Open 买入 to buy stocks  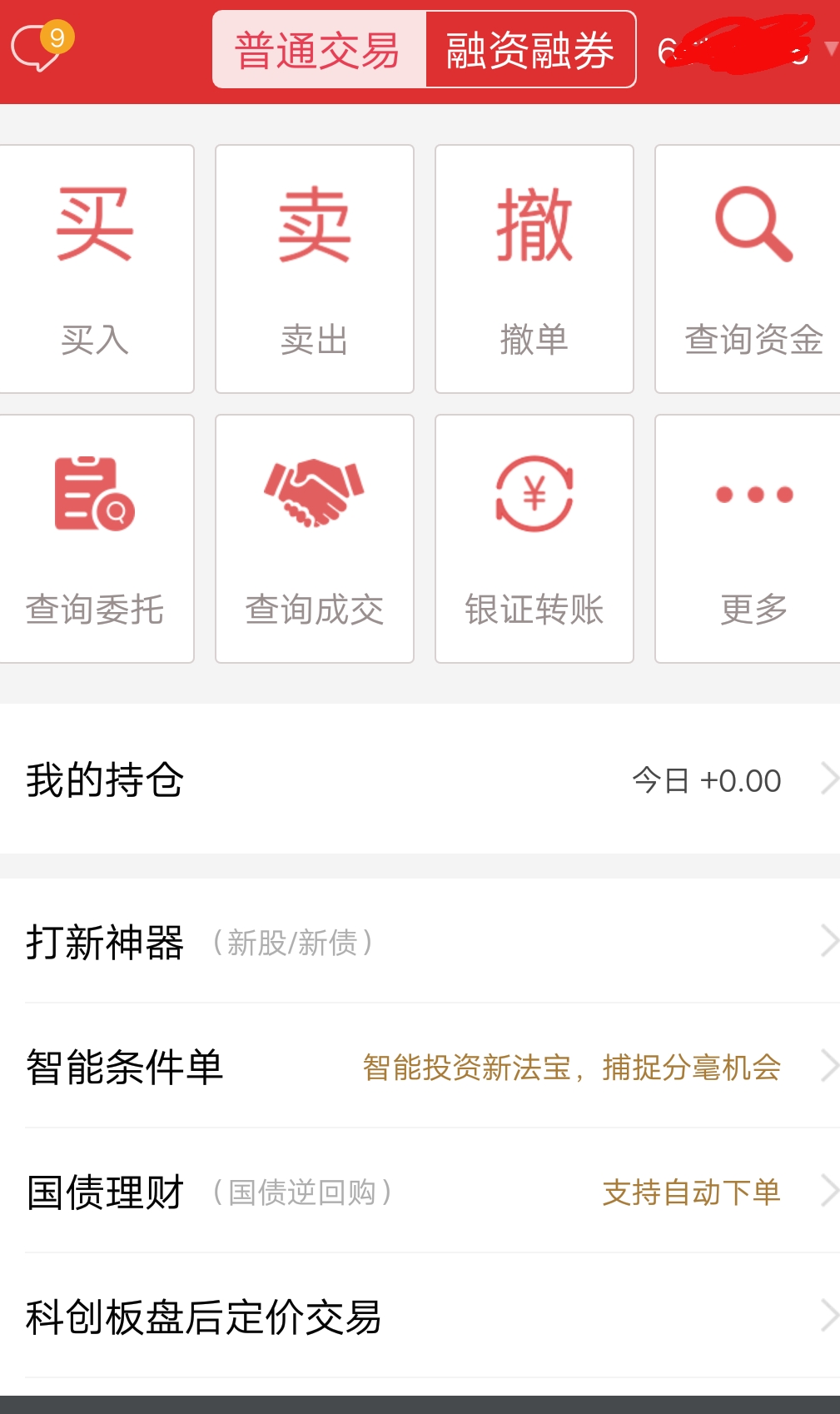(x=96, y=268)
